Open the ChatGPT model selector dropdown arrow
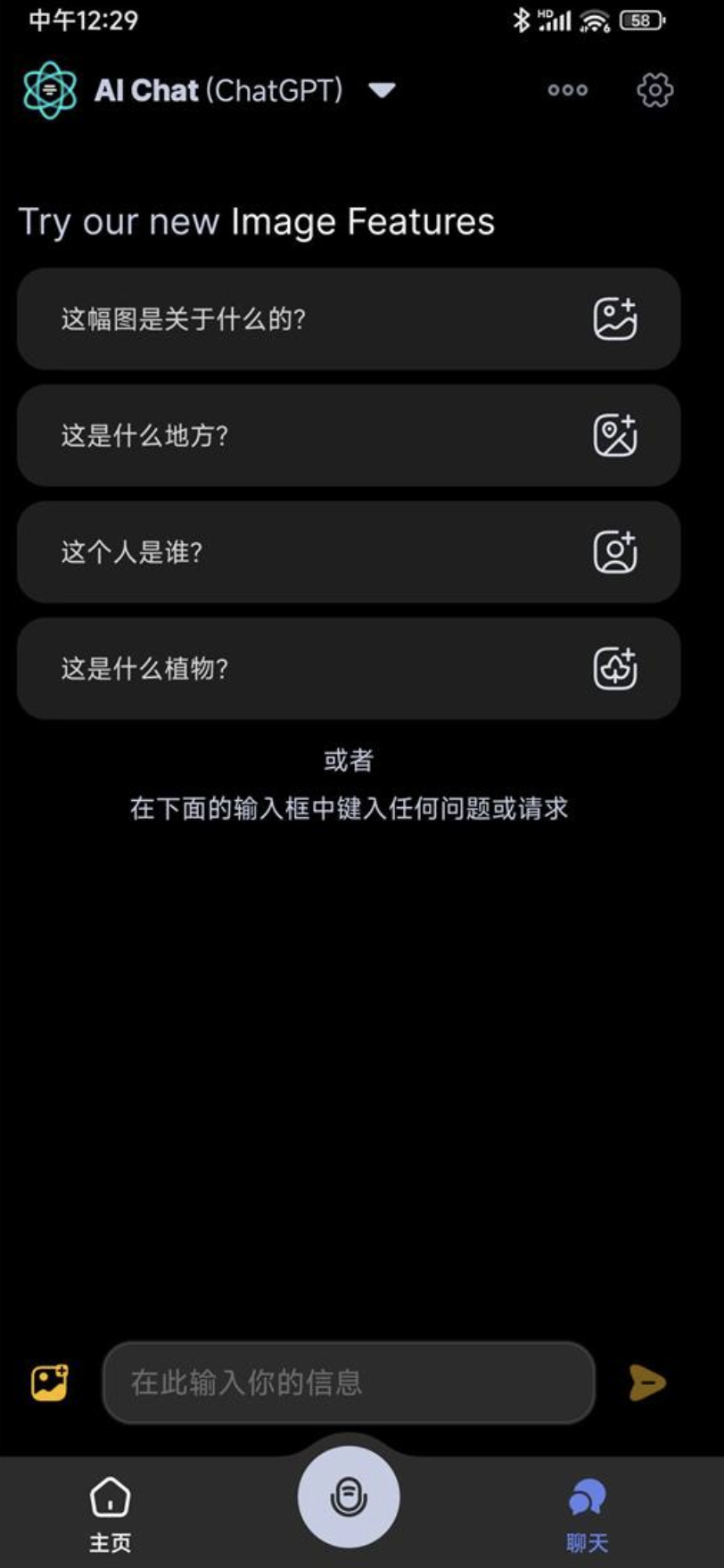724x1568 pixels. click(x=382, y=90)
